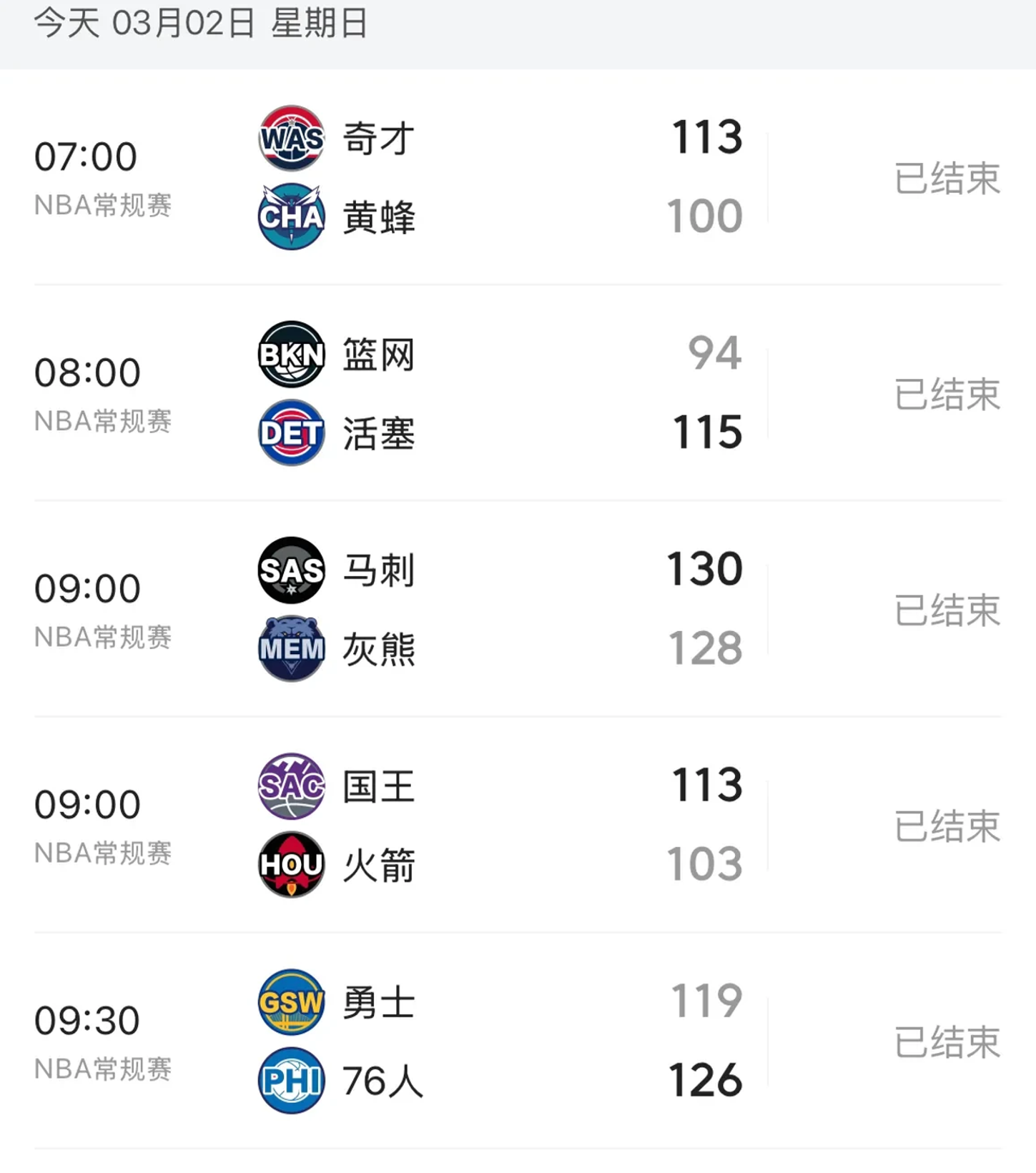The width and height of the screenshot is (1036, 1173).
Task: Click the Brooklyn Nets BKN logo
Action: point(290,355)
